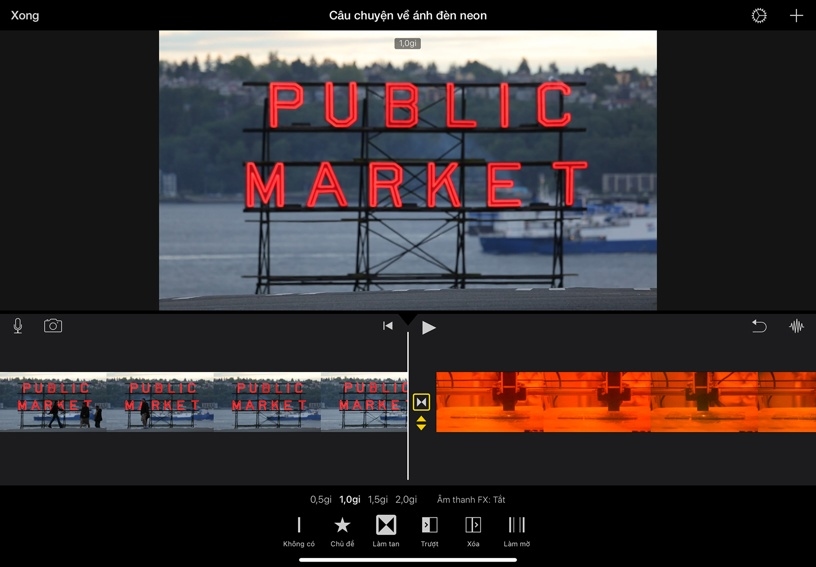Choose the Không có transition
Image resolution: width=816 pixels, height=567 pixels.
(298, 531)
